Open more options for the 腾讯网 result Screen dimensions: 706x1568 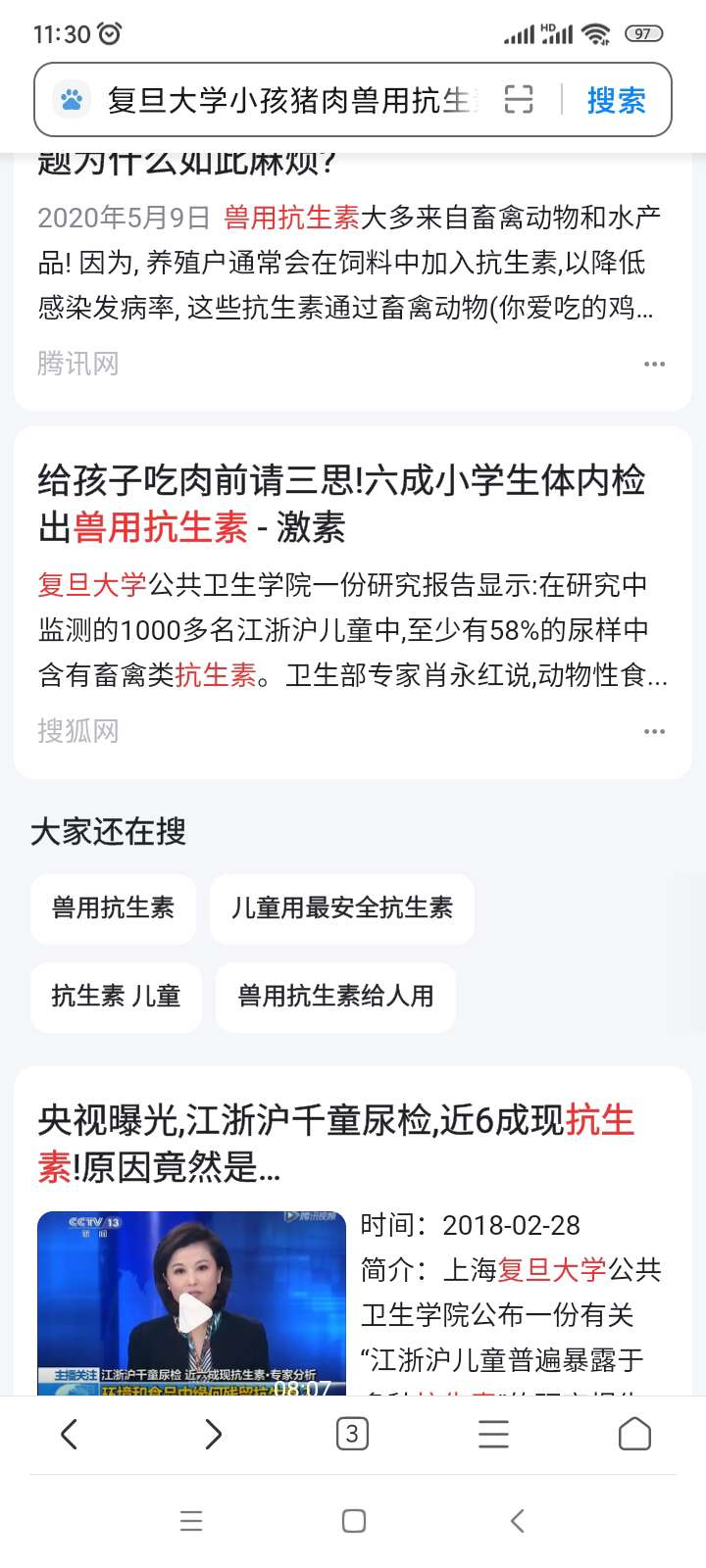tap(654, 364)
